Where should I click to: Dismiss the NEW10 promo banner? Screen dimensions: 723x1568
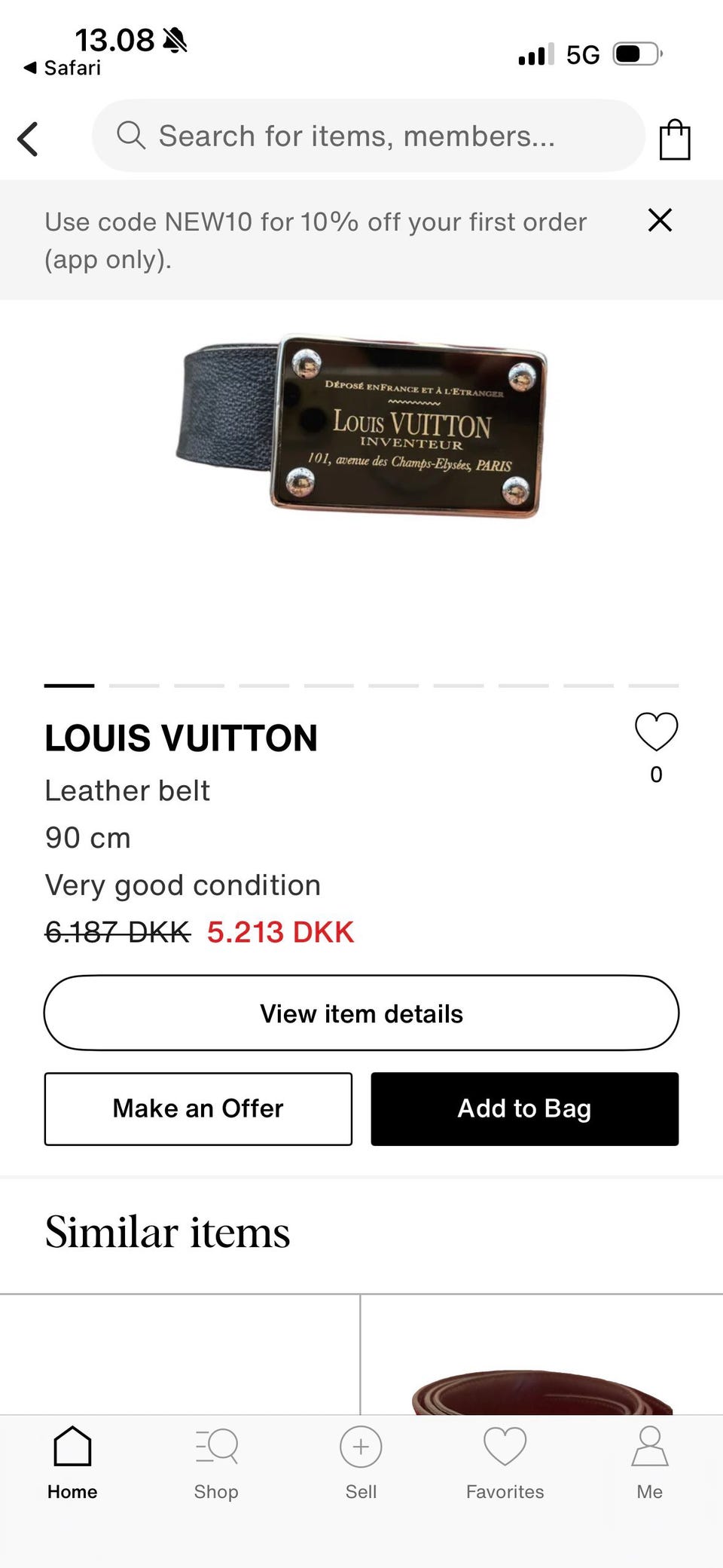click(660, 221)
